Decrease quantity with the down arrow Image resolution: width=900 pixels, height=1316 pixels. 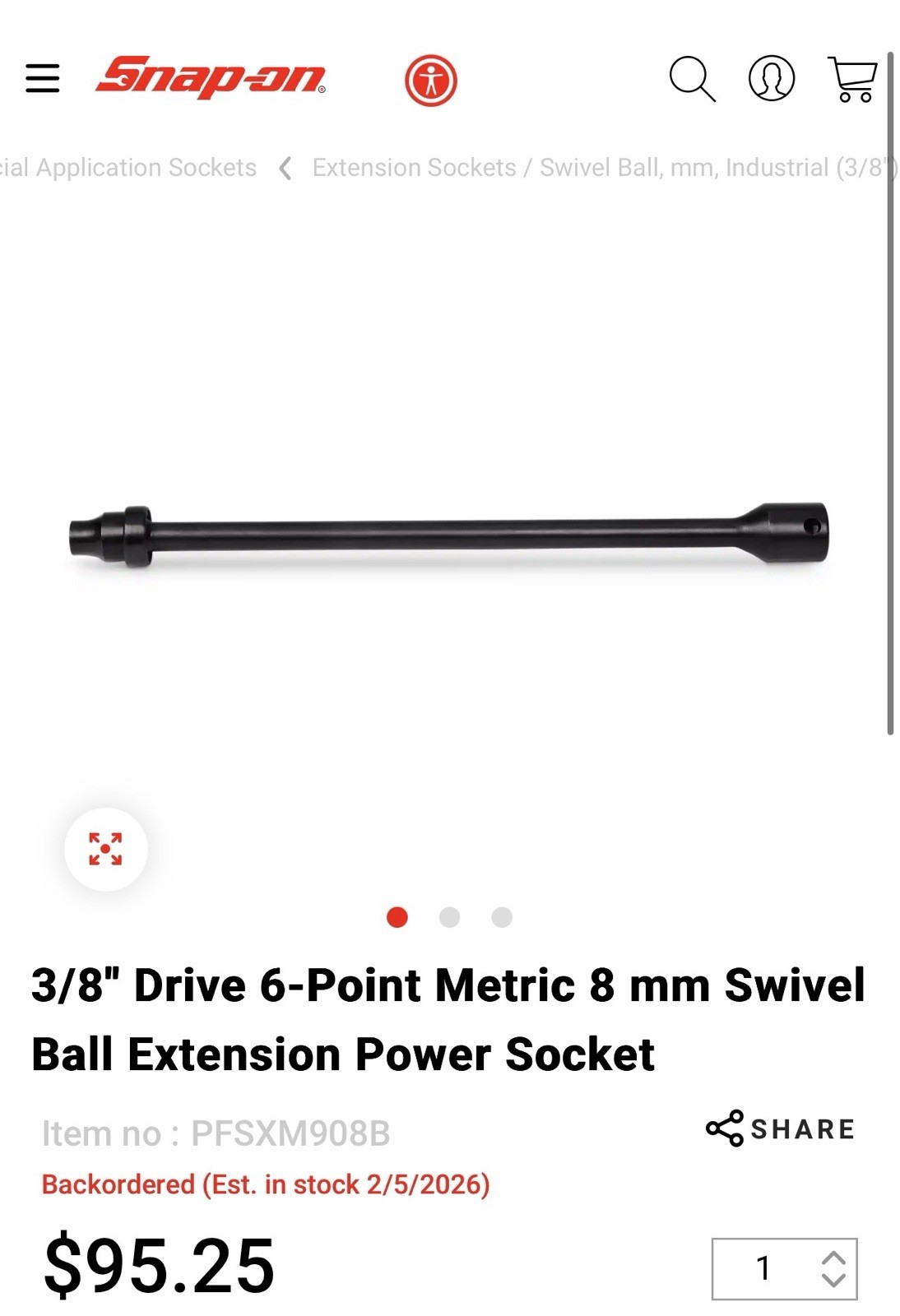pos(833,1280)
